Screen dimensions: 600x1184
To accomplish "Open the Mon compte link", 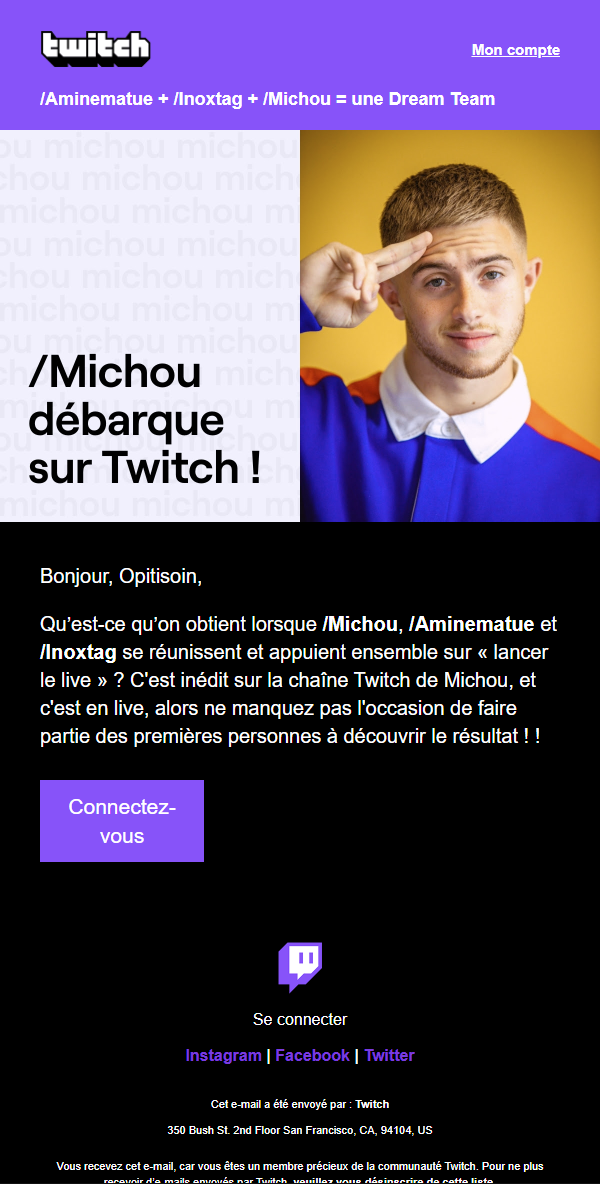I will point(515,50).
